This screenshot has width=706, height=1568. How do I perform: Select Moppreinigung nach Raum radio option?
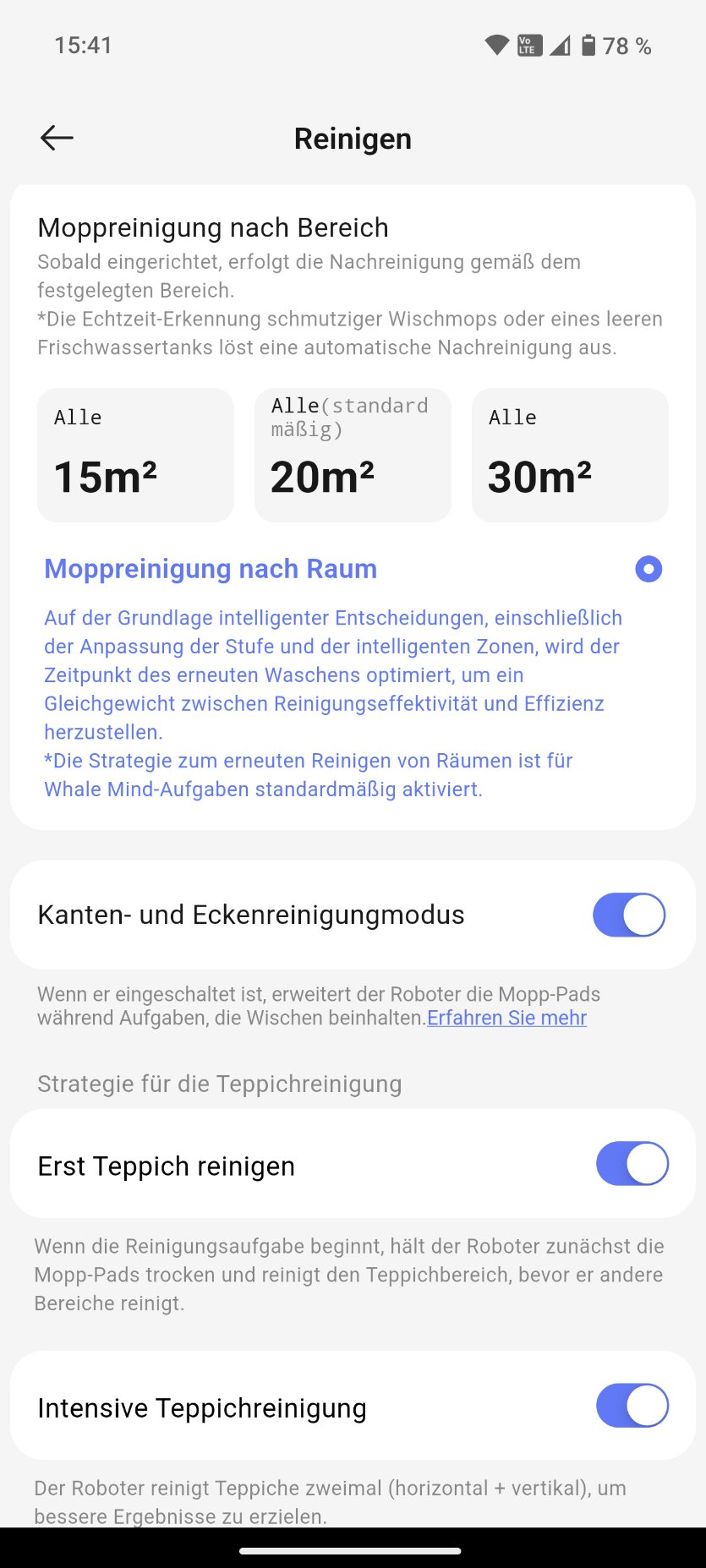(649, 569)
